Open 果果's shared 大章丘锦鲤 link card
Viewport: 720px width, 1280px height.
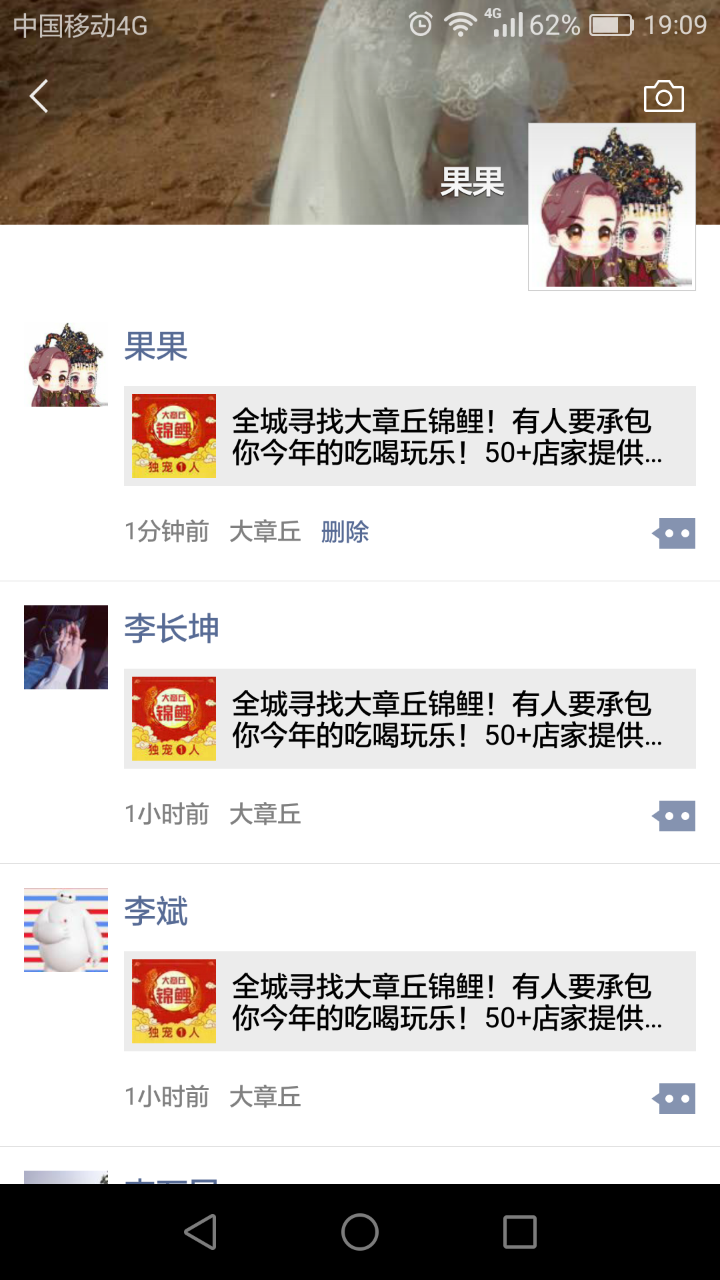(x=409, y=436)
